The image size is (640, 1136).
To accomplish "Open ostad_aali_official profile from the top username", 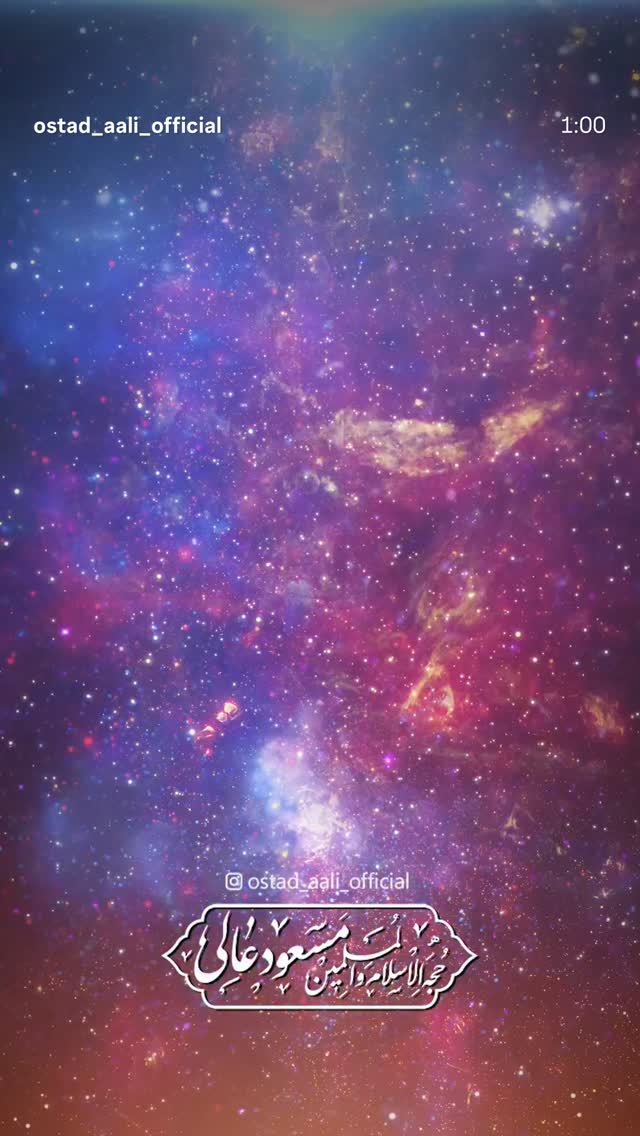I will [x=128, y=126].
